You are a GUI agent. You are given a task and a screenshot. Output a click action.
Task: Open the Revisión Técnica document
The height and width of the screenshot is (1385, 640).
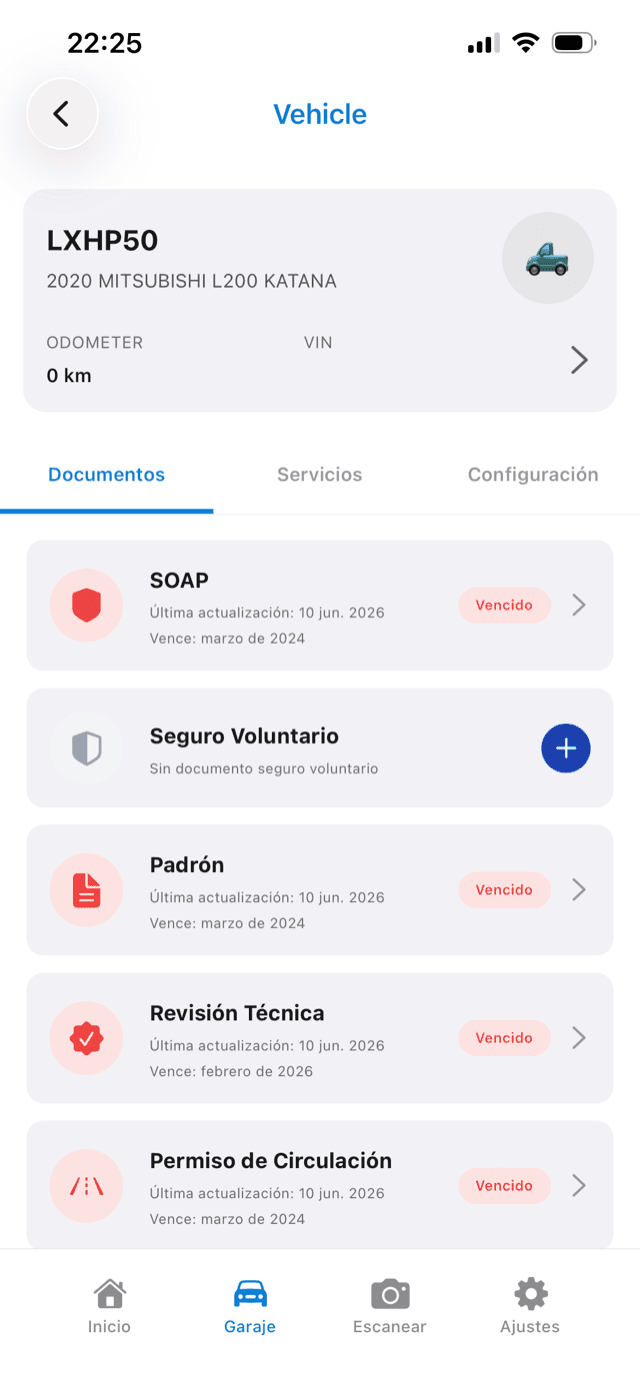[x=320, y=1038]
